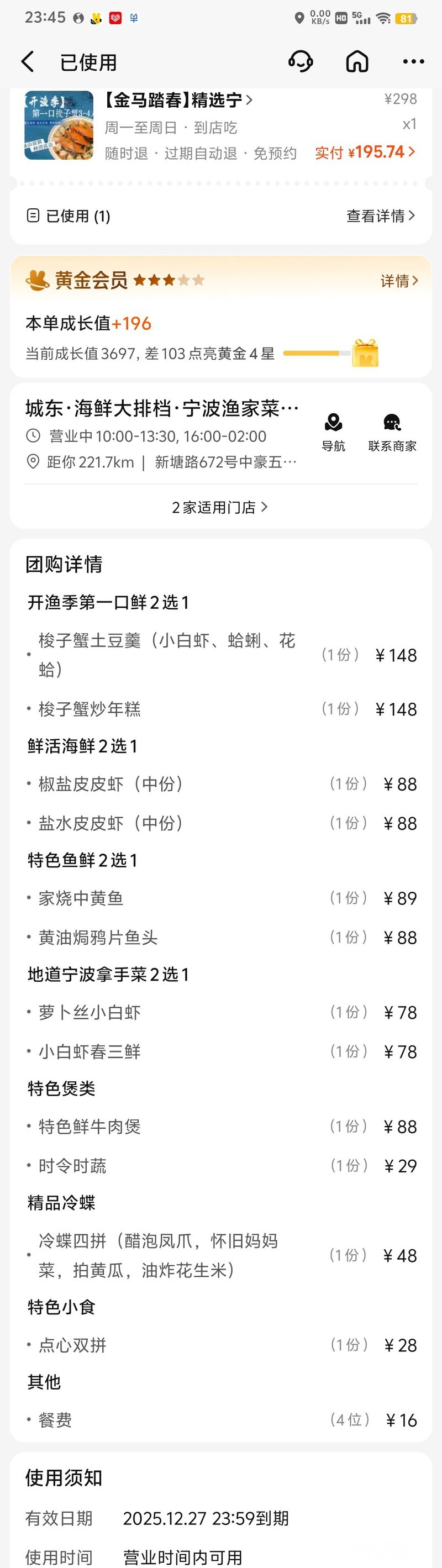Open the three-dot overflow menu

413,61
